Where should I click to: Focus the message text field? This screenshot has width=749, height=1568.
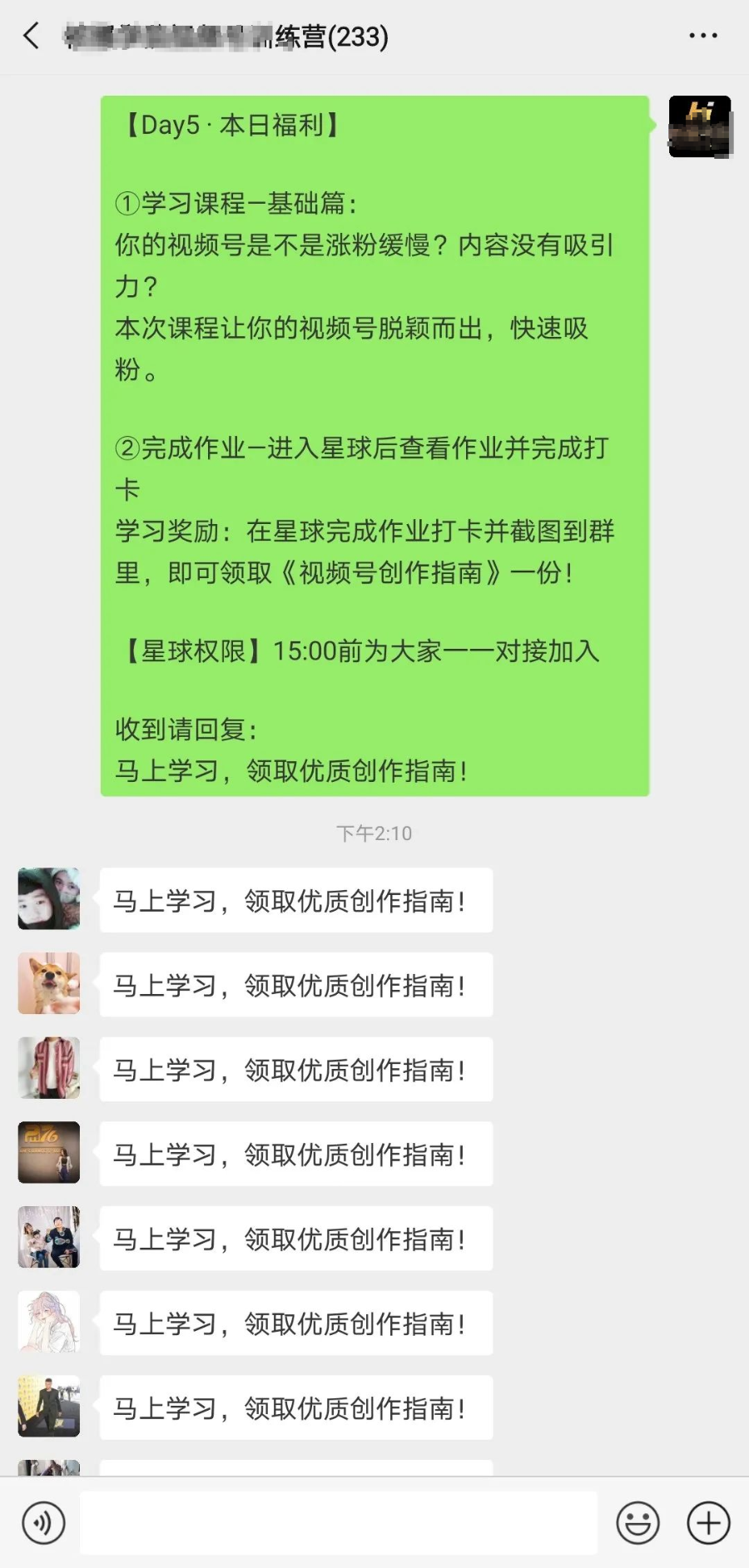(x=338, y=1523)
